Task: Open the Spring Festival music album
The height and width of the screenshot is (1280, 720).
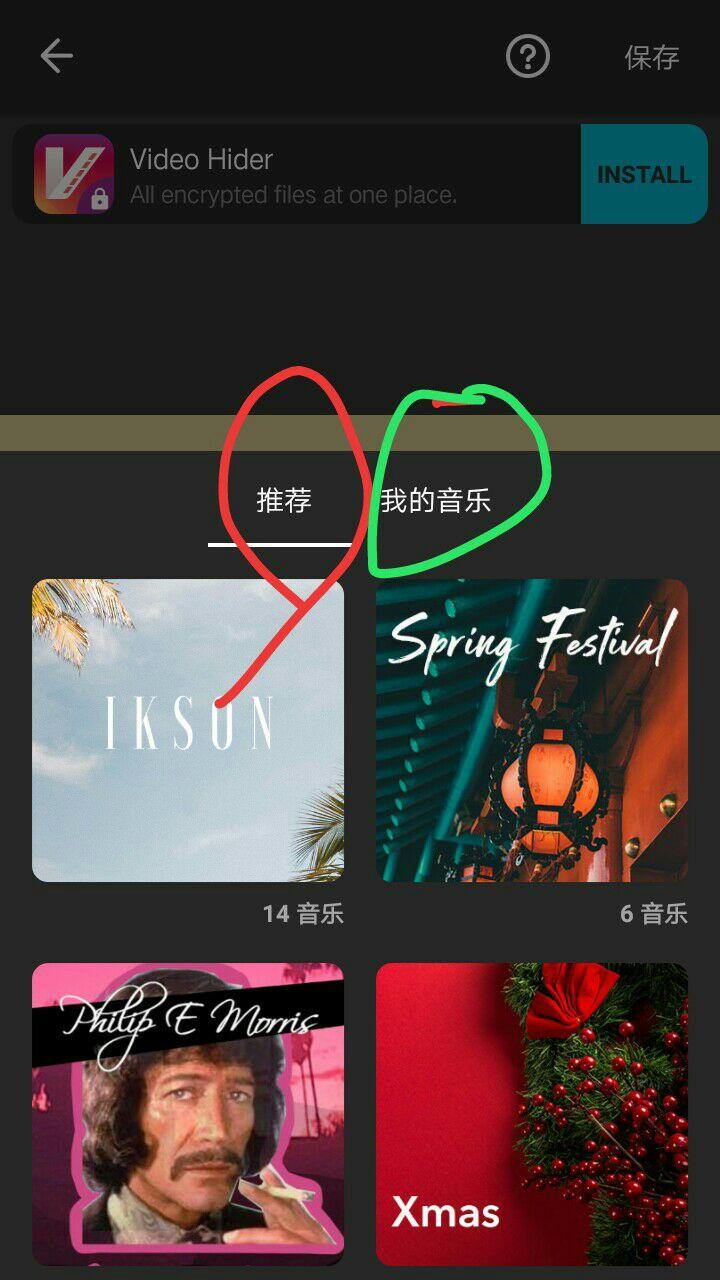Action: (x=532, y=730)
